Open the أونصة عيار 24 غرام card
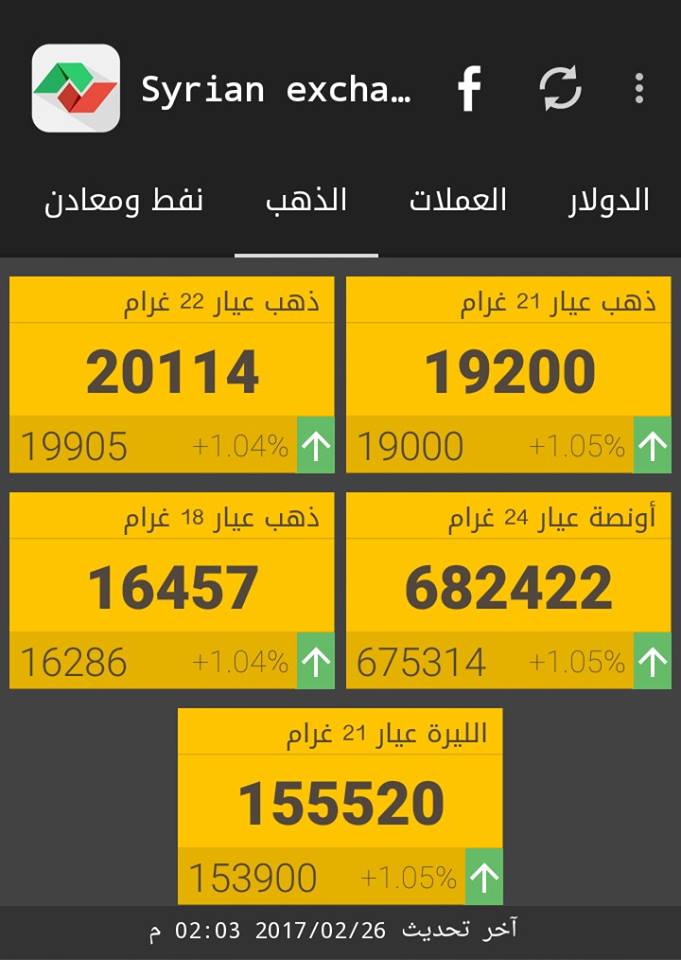 pos(508,590)
